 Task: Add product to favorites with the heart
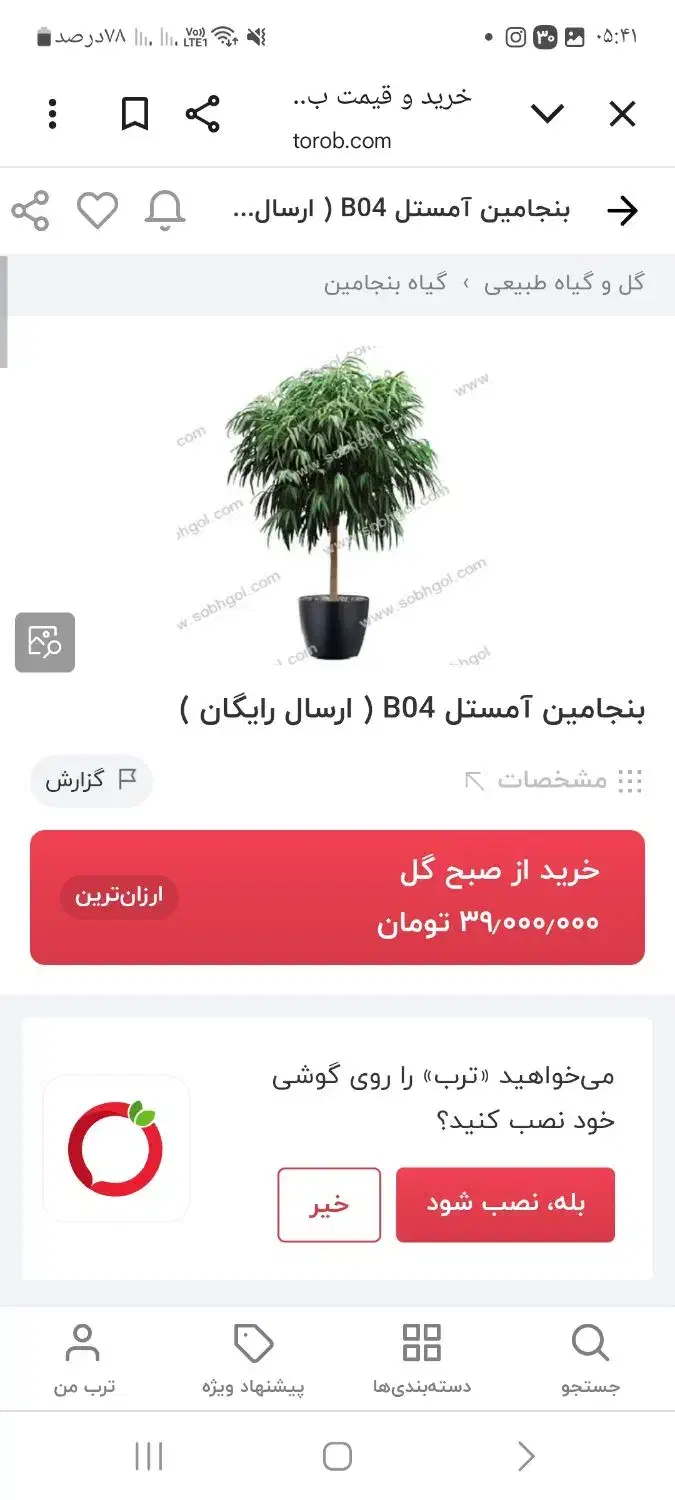[98, 210]
